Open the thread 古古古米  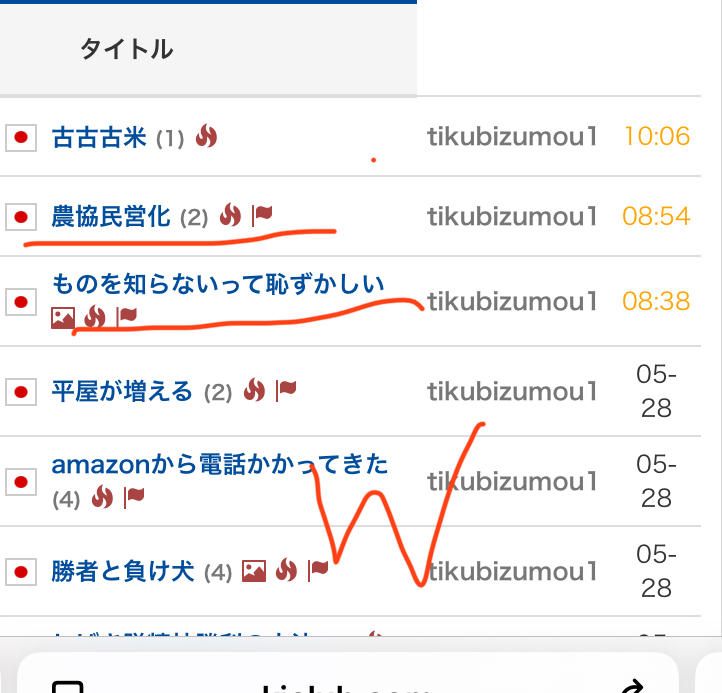point(99,137)
